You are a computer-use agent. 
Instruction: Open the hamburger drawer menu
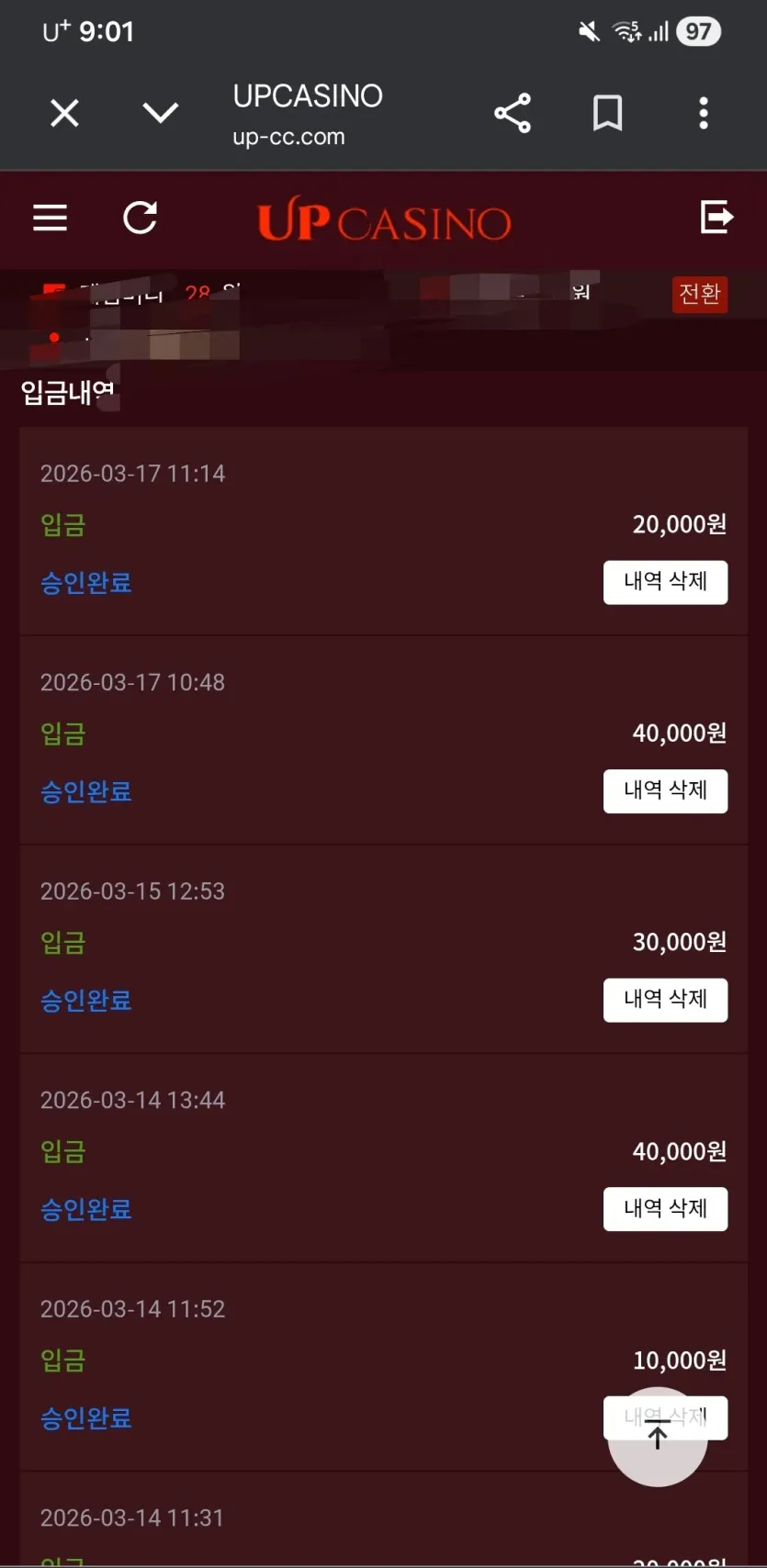tap(51, 218)
